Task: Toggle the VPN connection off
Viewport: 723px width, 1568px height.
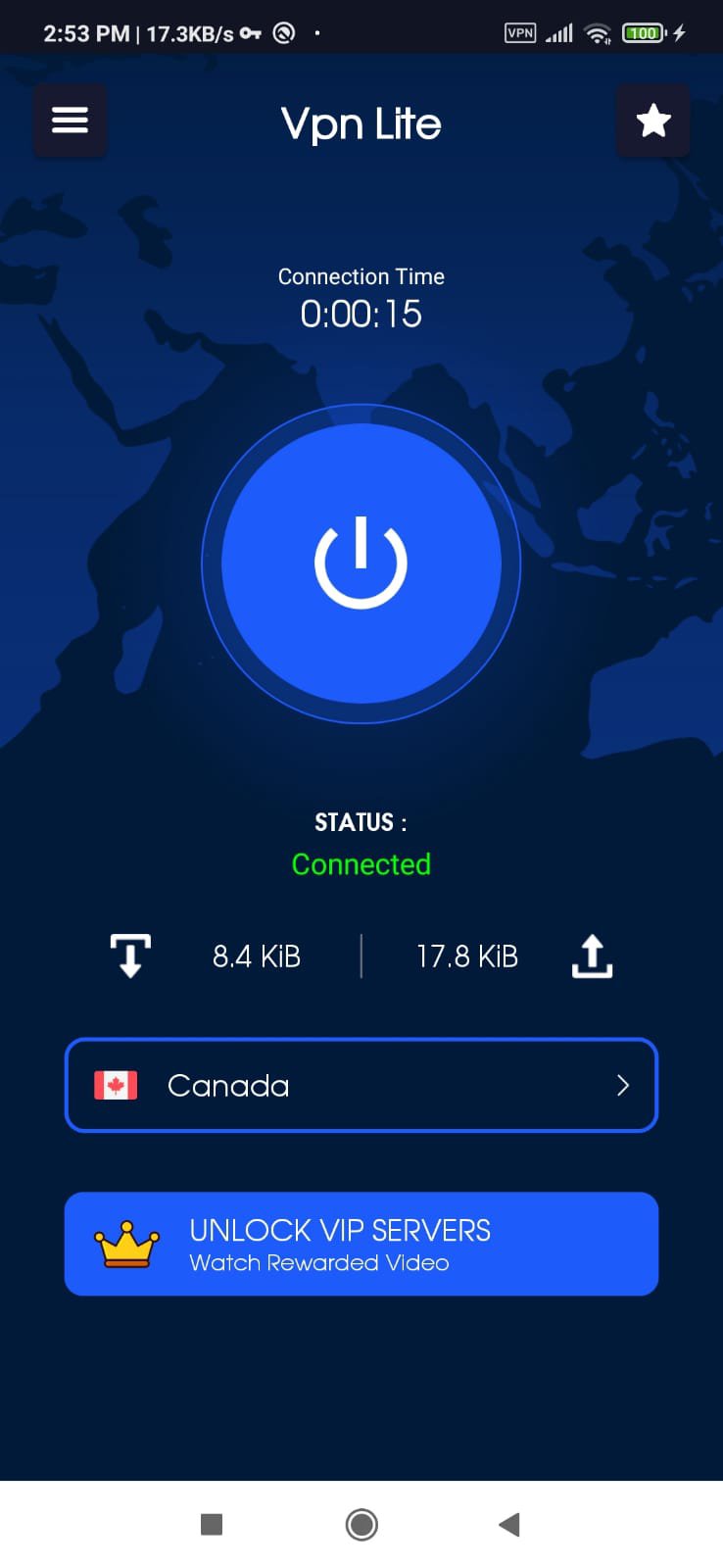Action: 361,562
